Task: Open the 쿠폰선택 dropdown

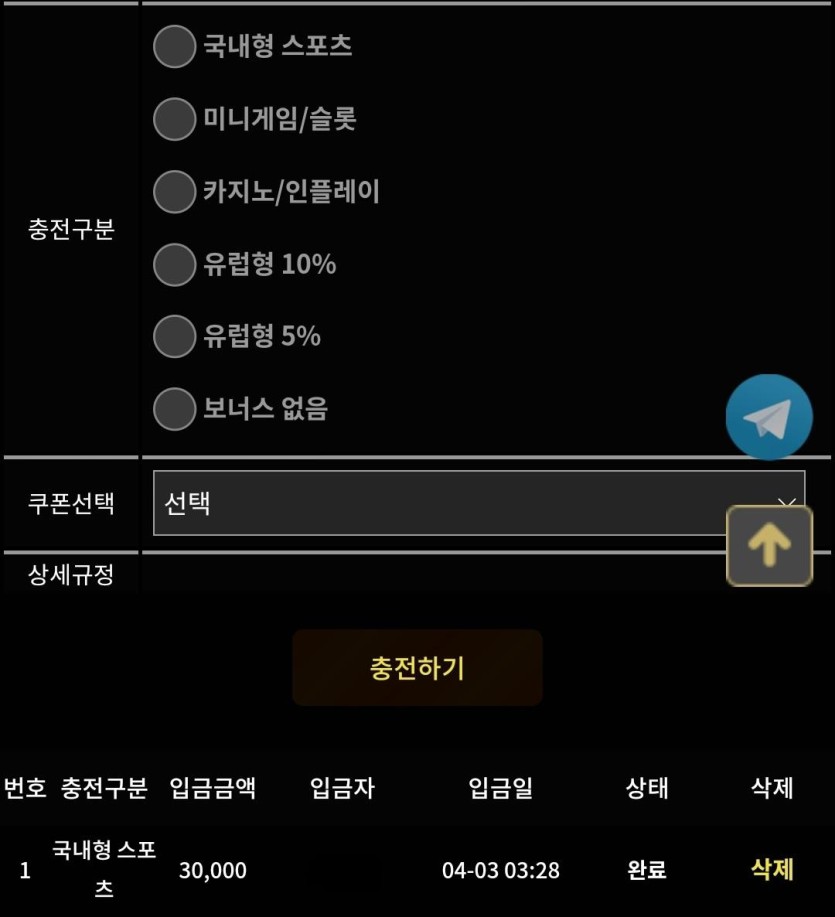Action: (x=440, y=503)
